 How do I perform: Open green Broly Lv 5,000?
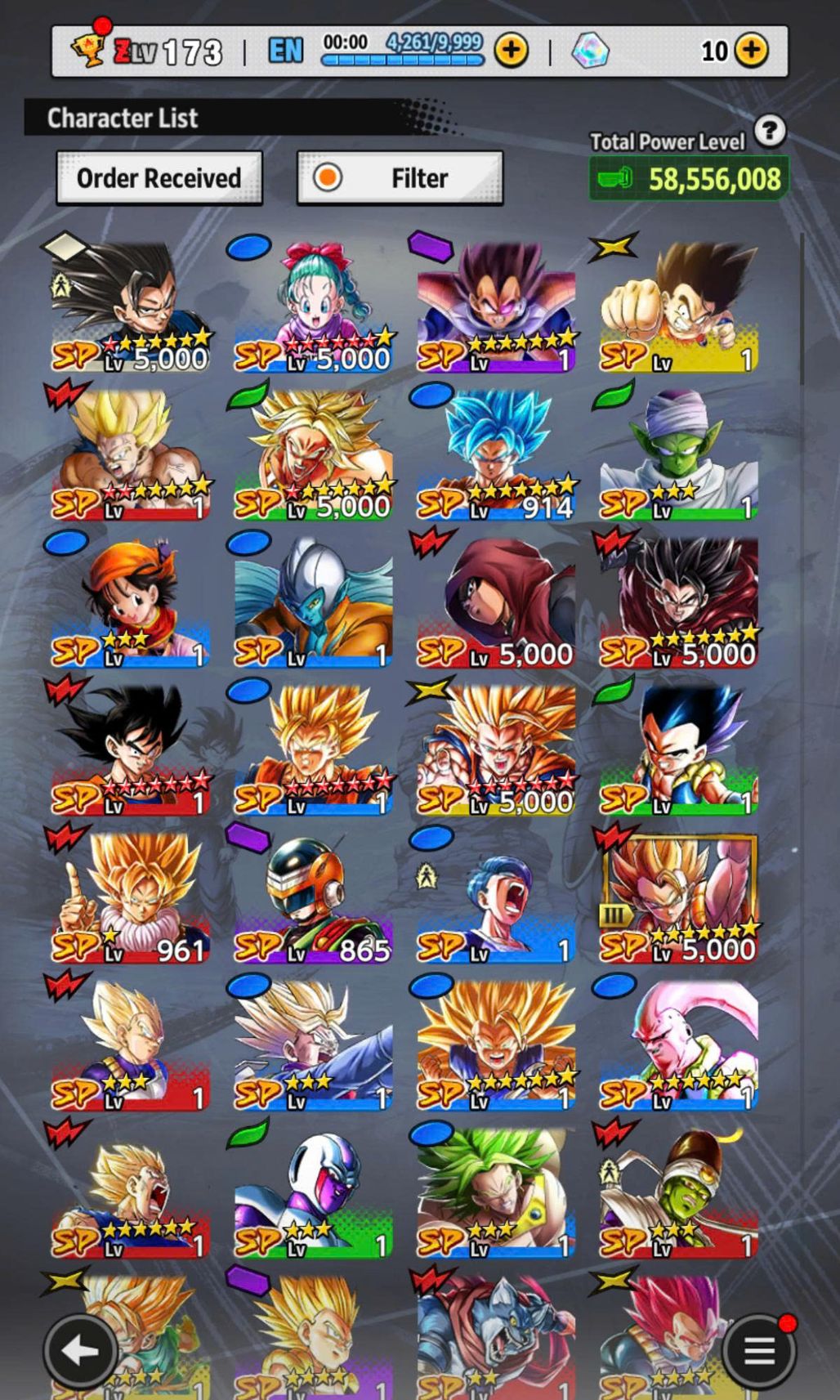314,455
